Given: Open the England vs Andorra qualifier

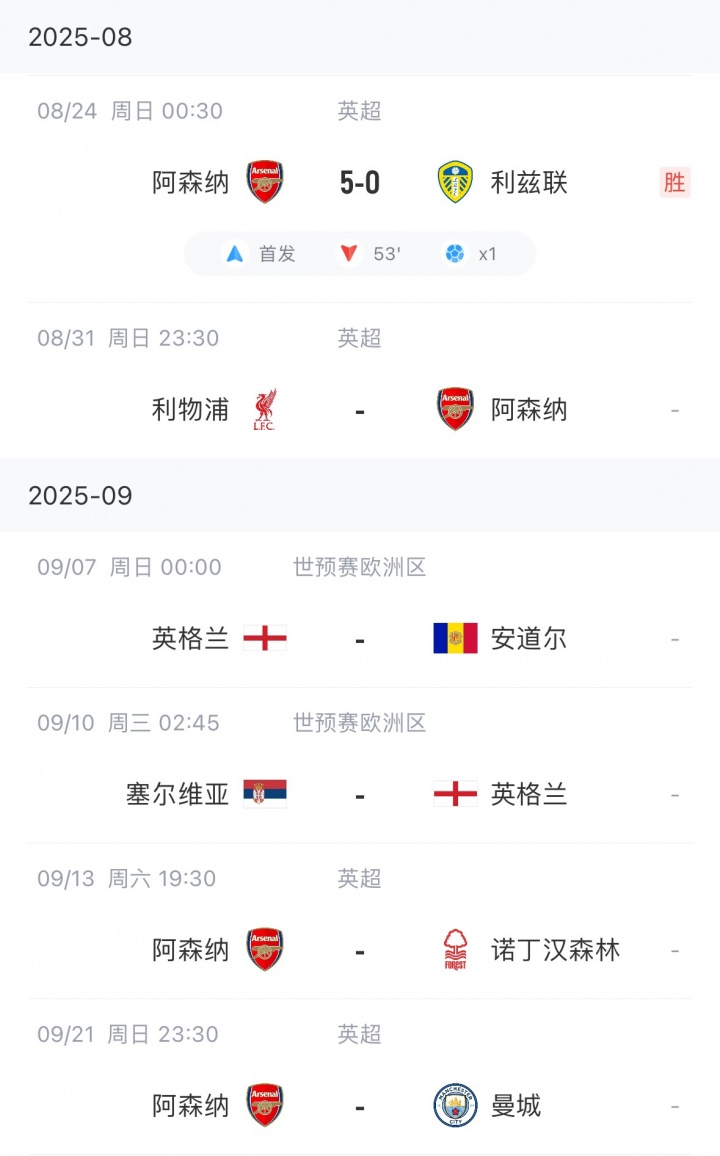Looking at the screenshot, I should pos(359,638).
